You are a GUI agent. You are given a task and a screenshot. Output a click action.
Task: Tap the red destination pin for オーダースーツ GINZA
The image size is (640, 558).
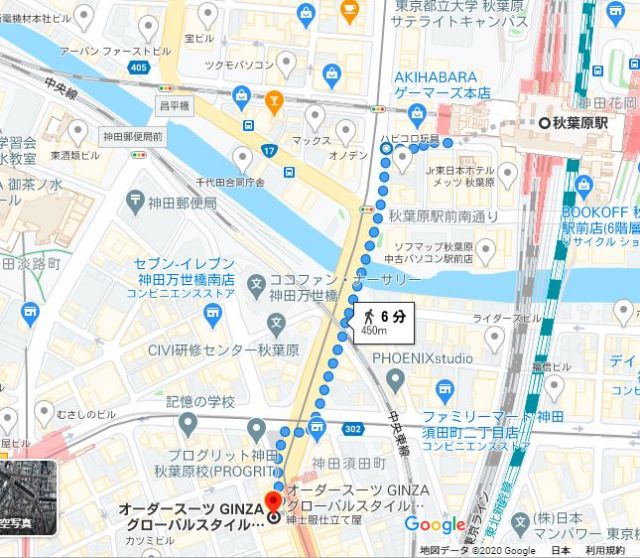tap(273, 499)
